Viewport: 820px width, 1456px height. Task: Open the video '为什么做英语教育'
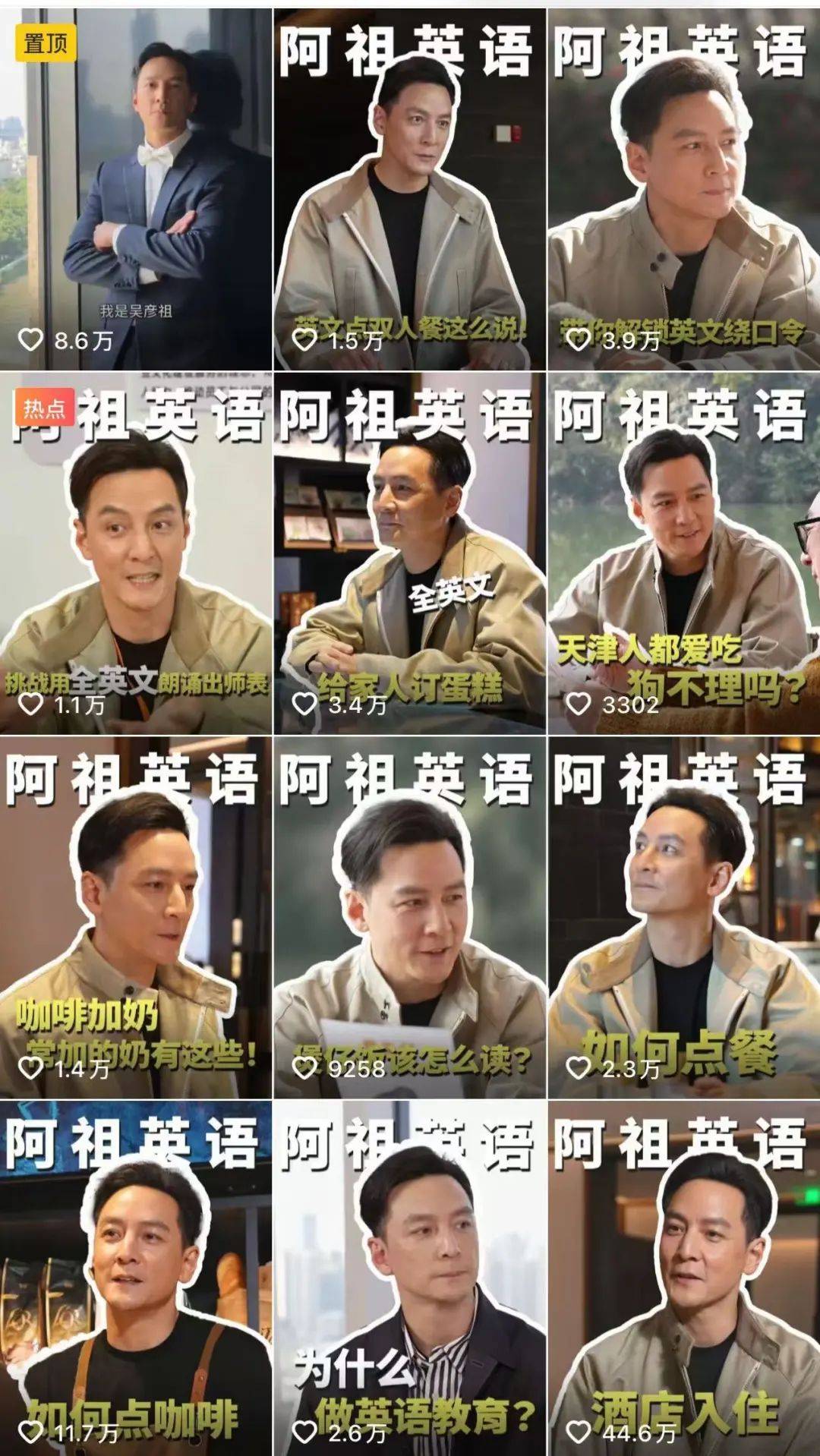coord(409,1279)
